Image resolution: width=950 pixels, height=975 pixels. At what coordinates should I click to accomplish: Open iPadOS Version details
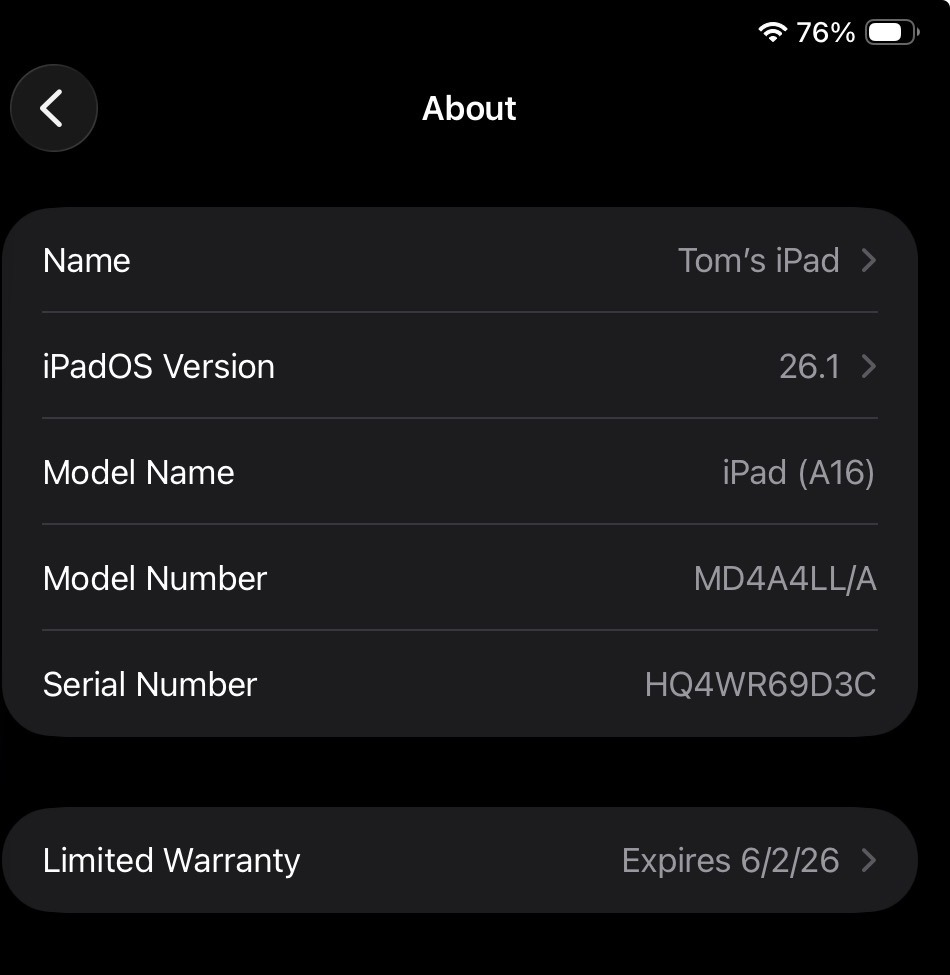coord(460,367)
